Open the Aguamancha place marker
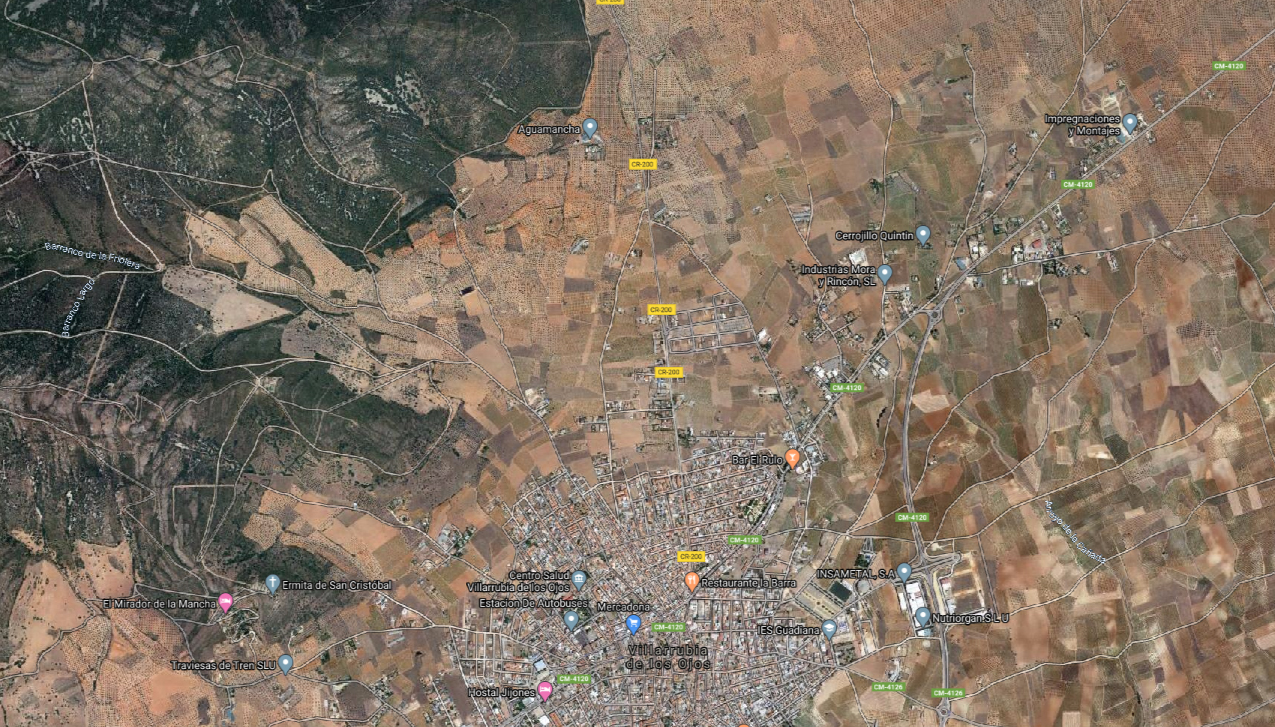 point(590,128)
